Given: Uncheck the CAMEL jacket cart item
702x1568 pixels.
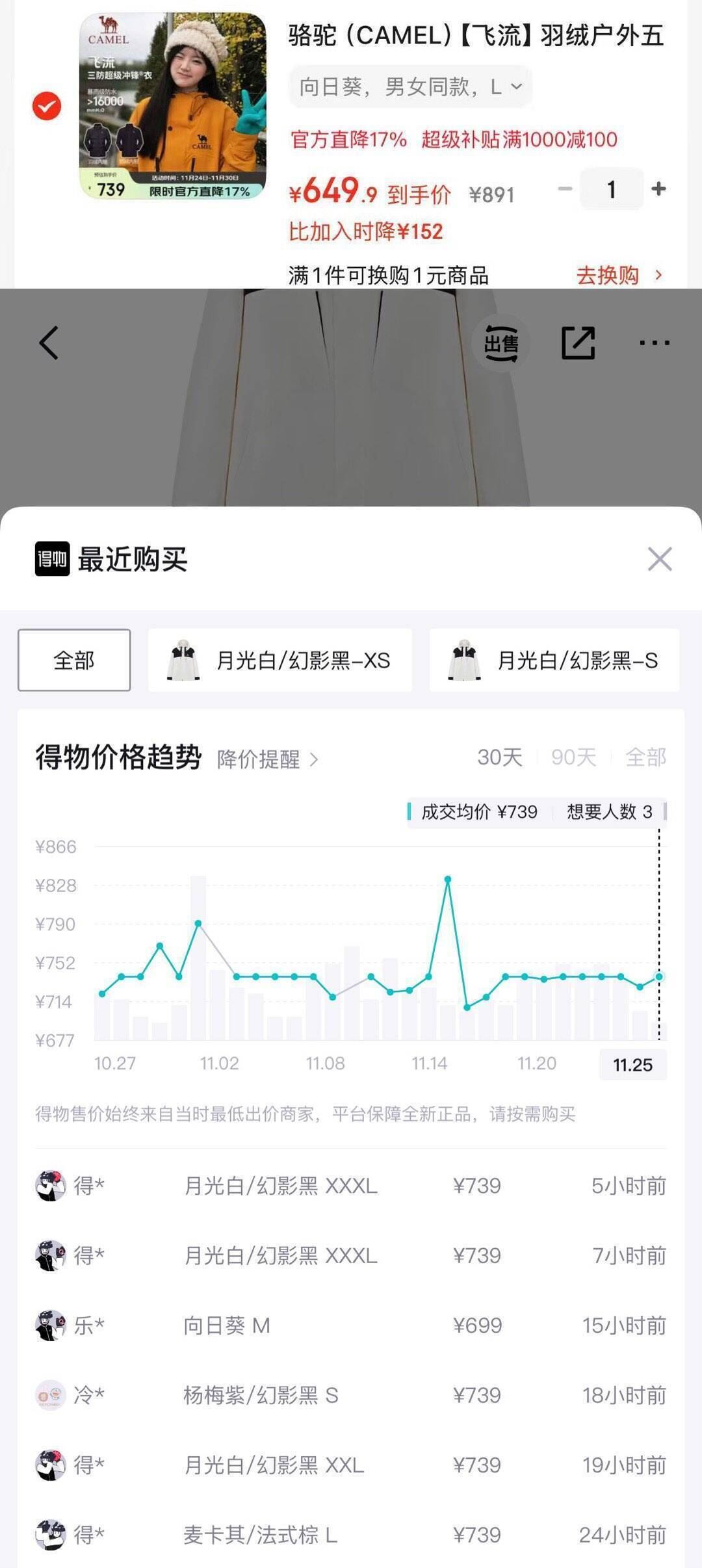Looking at the screenshot, I should coord(47,106).
